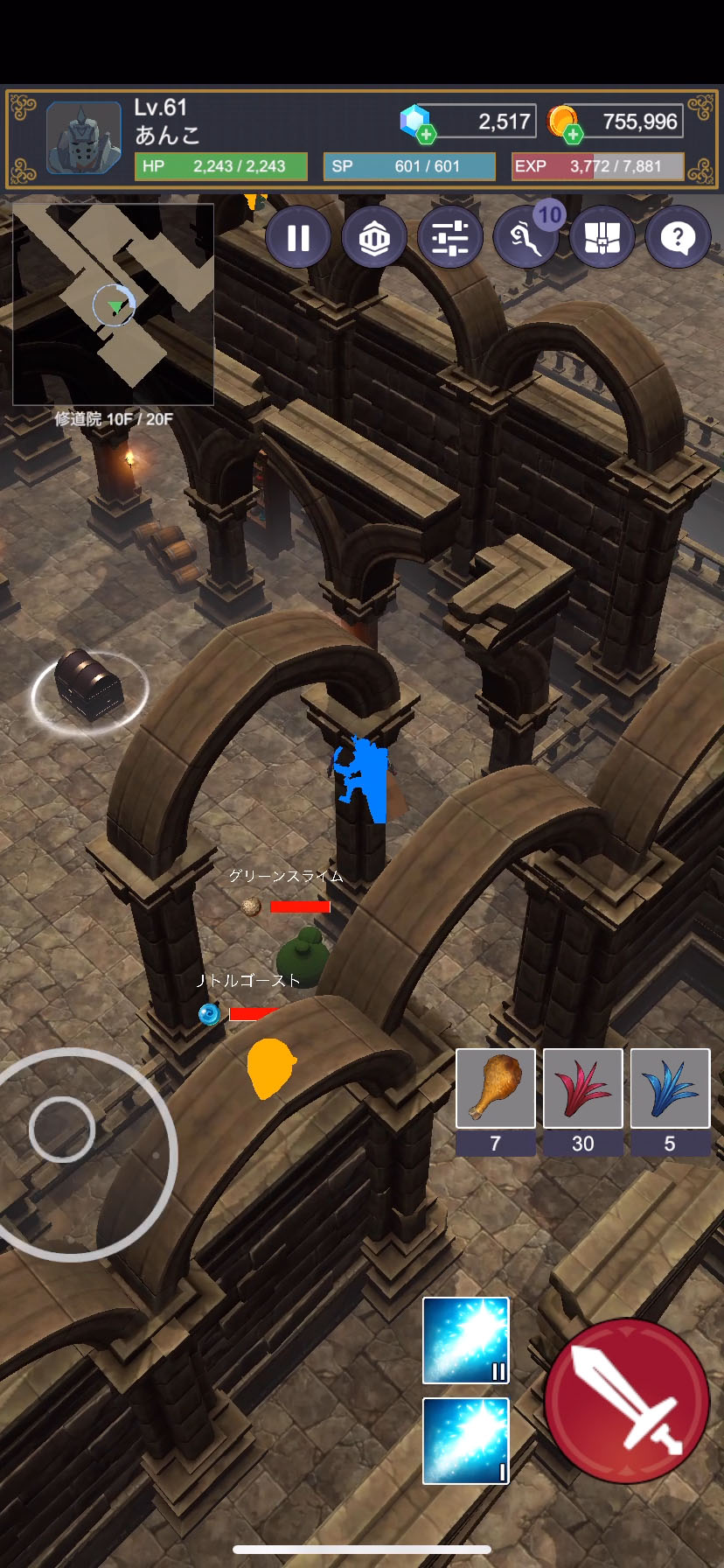Open the help question mark

[678, 237]
